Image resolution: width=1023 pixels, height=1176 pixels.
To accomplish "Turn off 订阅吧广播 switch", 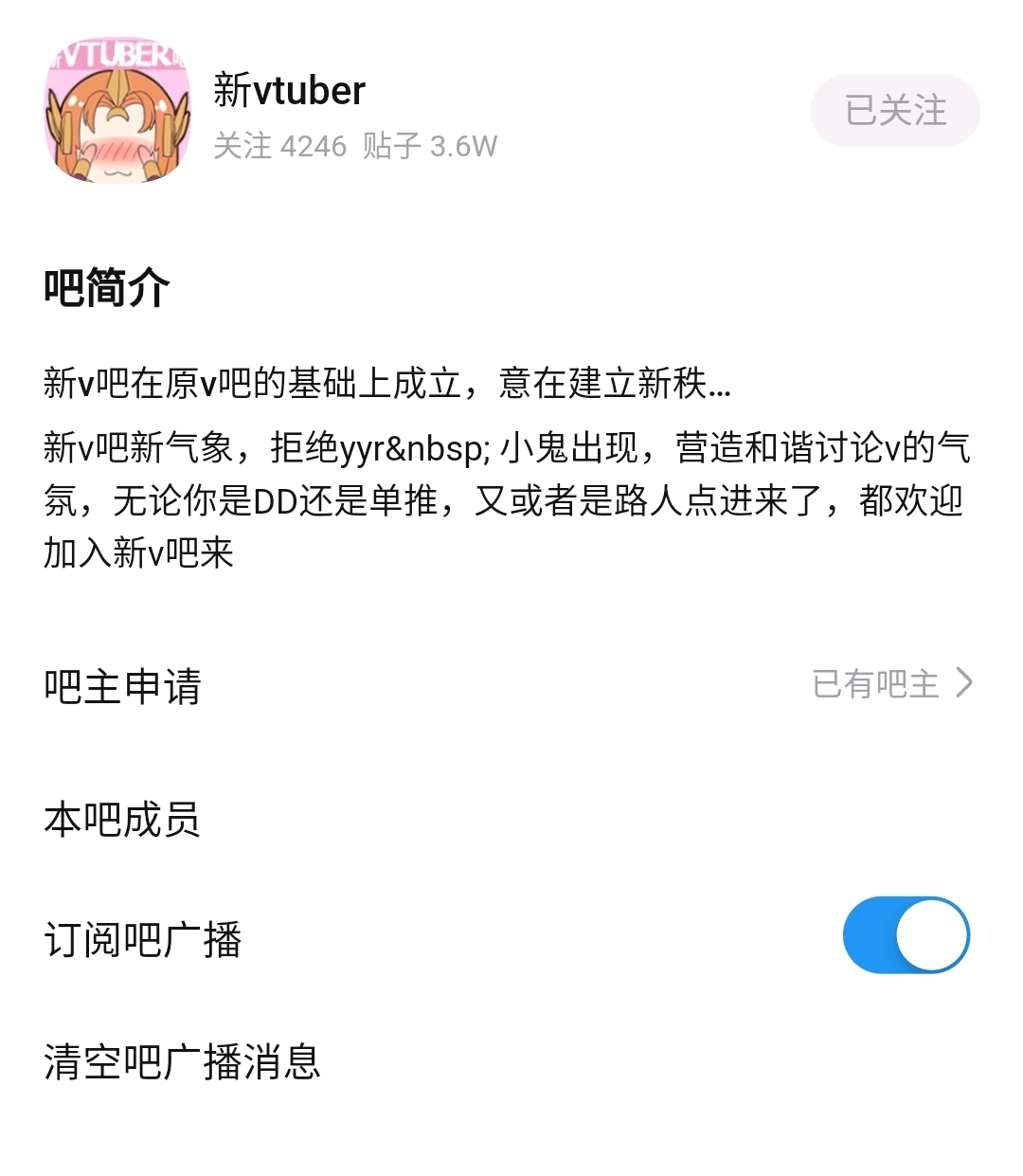I will (906, 935).
